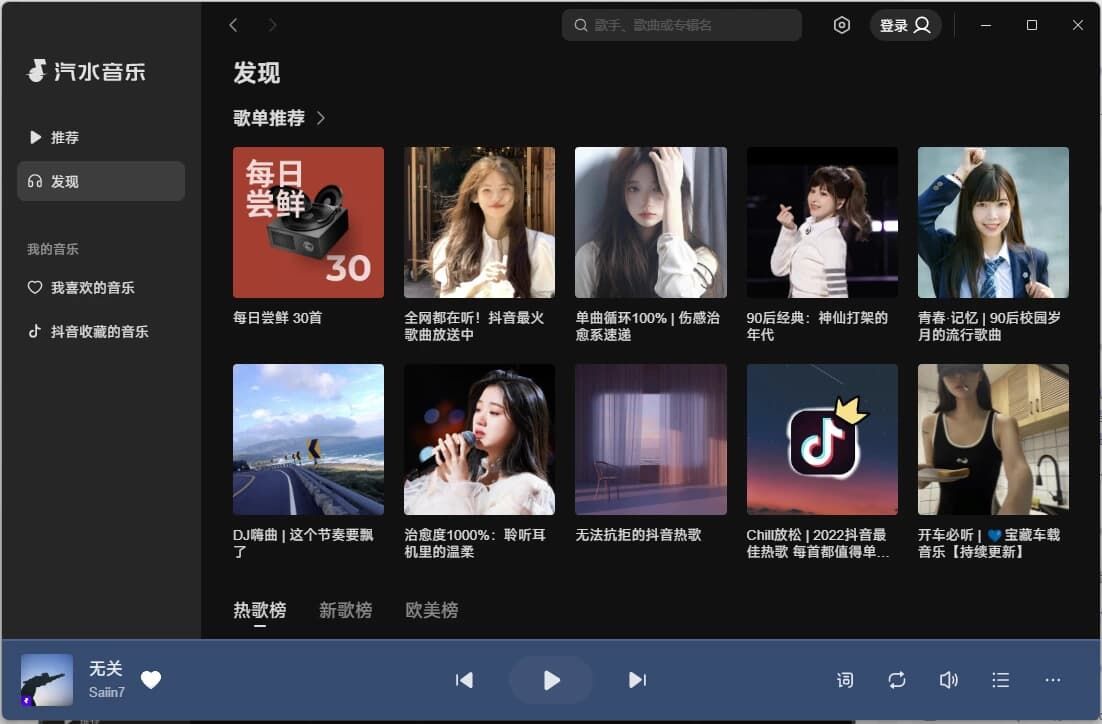The height and width of the screenshot is (724, 1102).
Task: Switch to 推荐 in the sidebar
Action: tap(65, 138)
